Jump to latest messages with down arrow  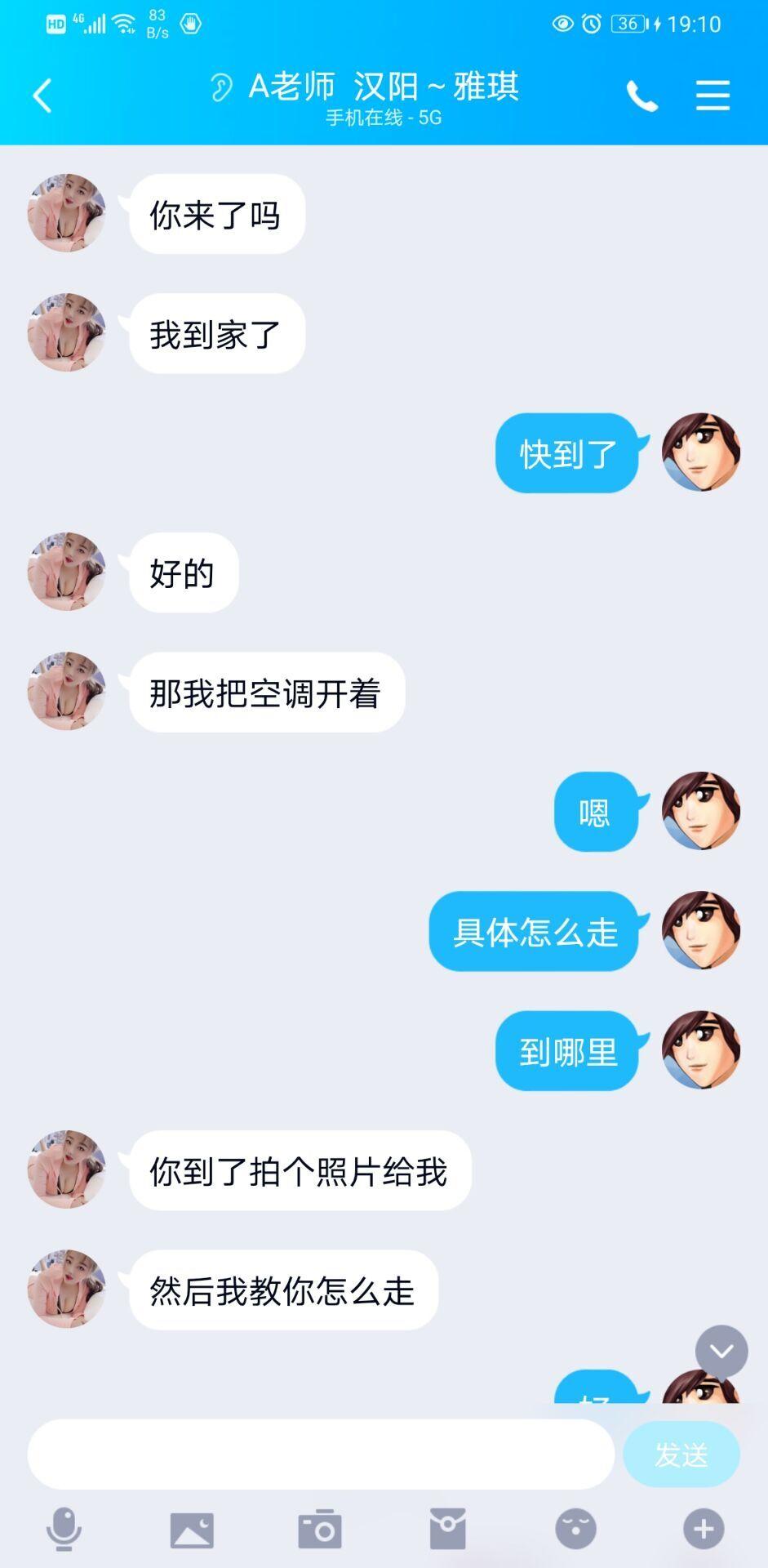pyautogui.click(x=721, y=1352)
